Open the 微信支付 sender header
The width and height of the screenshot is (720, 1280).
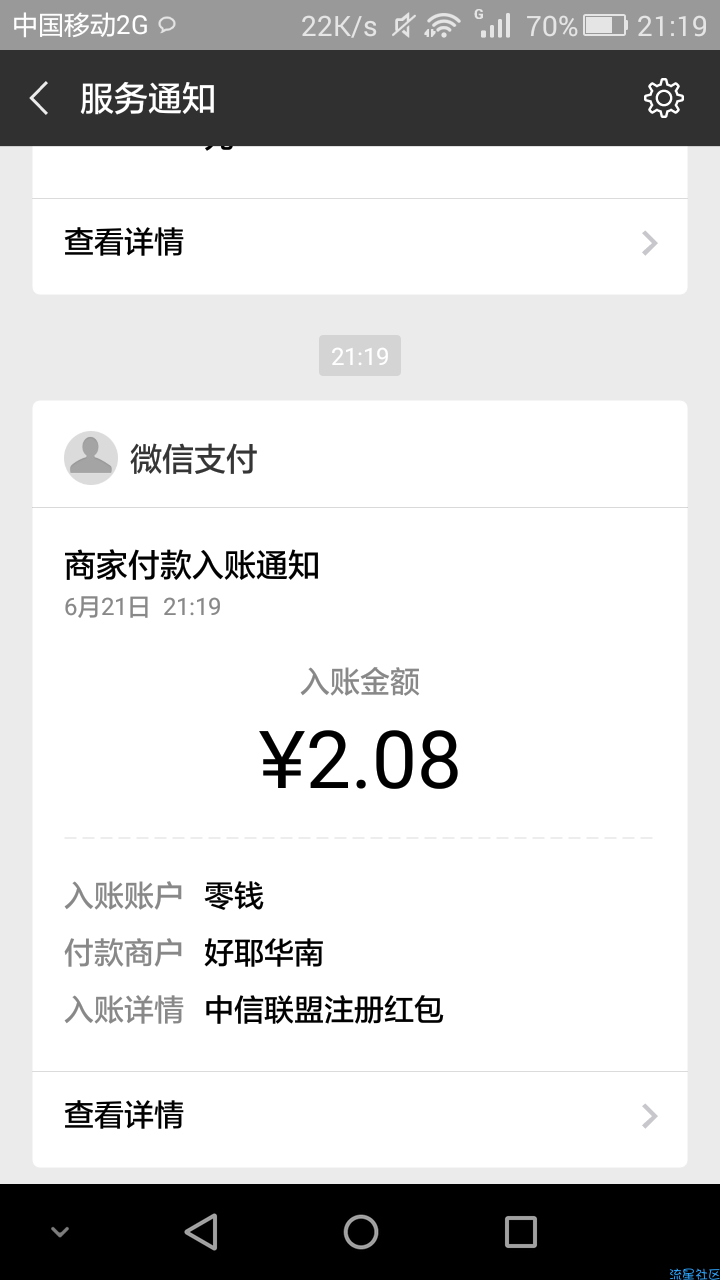click(360, 458)
